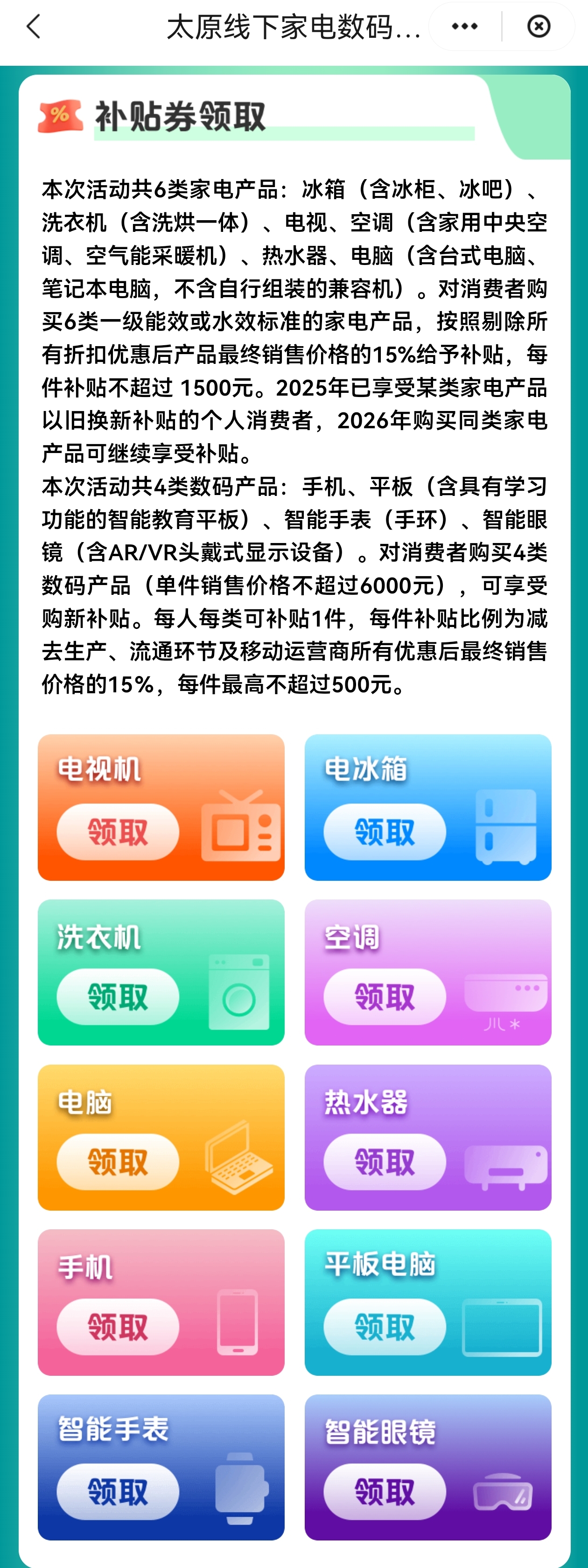The width and height of the screenshot is (588, 1568).
Task: Claim the 电脑 subsidy coupon
Action: [118, 1161]
